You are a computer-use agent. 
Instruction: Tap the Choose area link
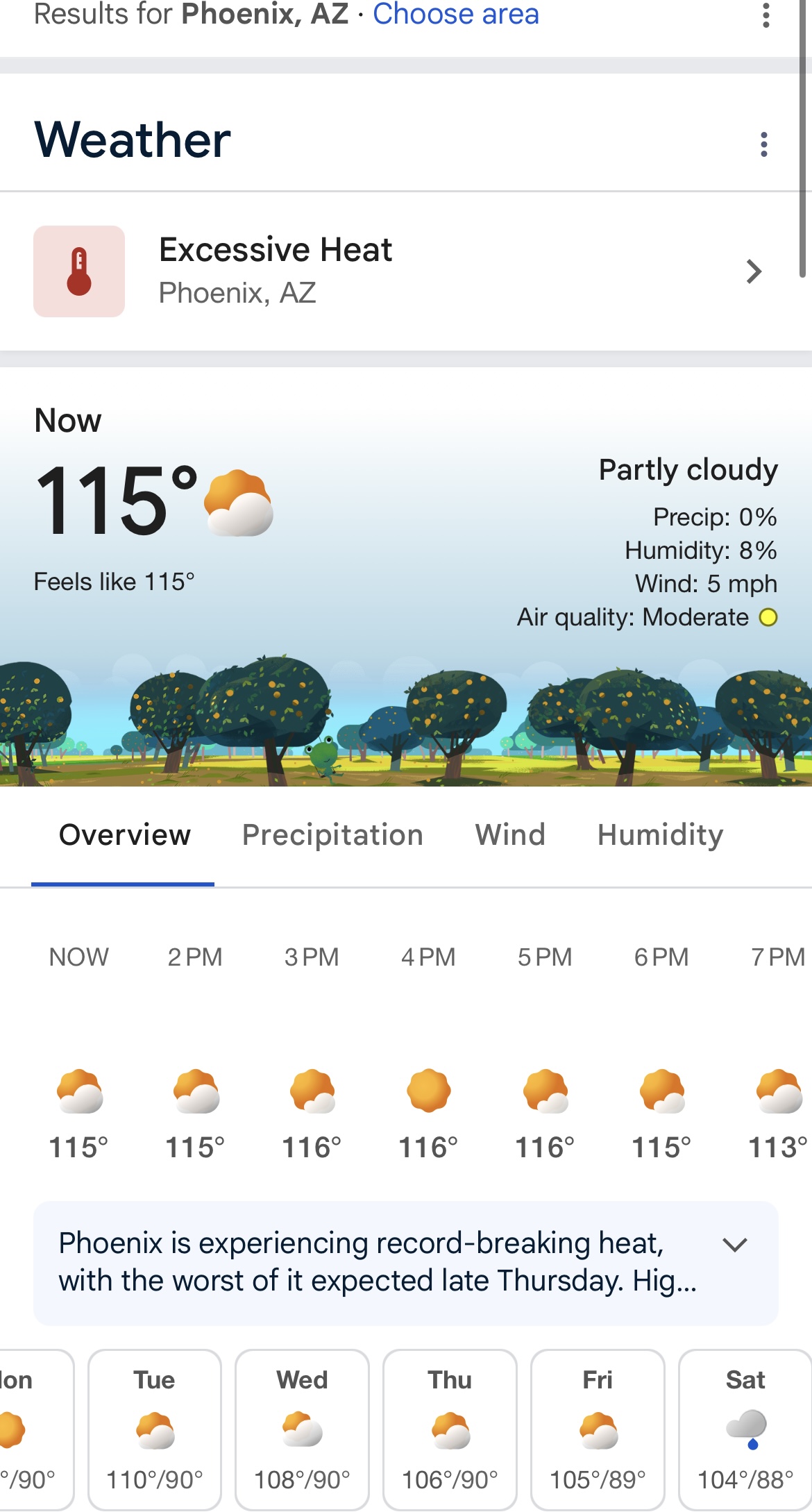(x=455, y=14)
